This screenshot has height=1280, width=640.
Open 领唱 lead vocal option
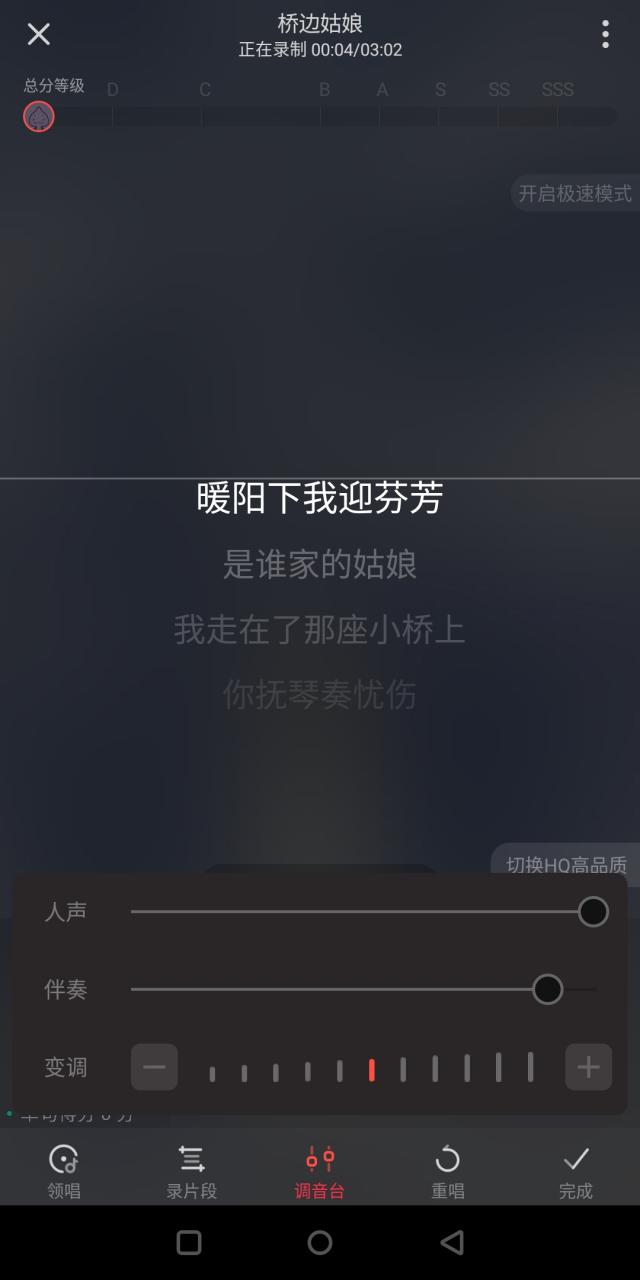point(64,1171)
